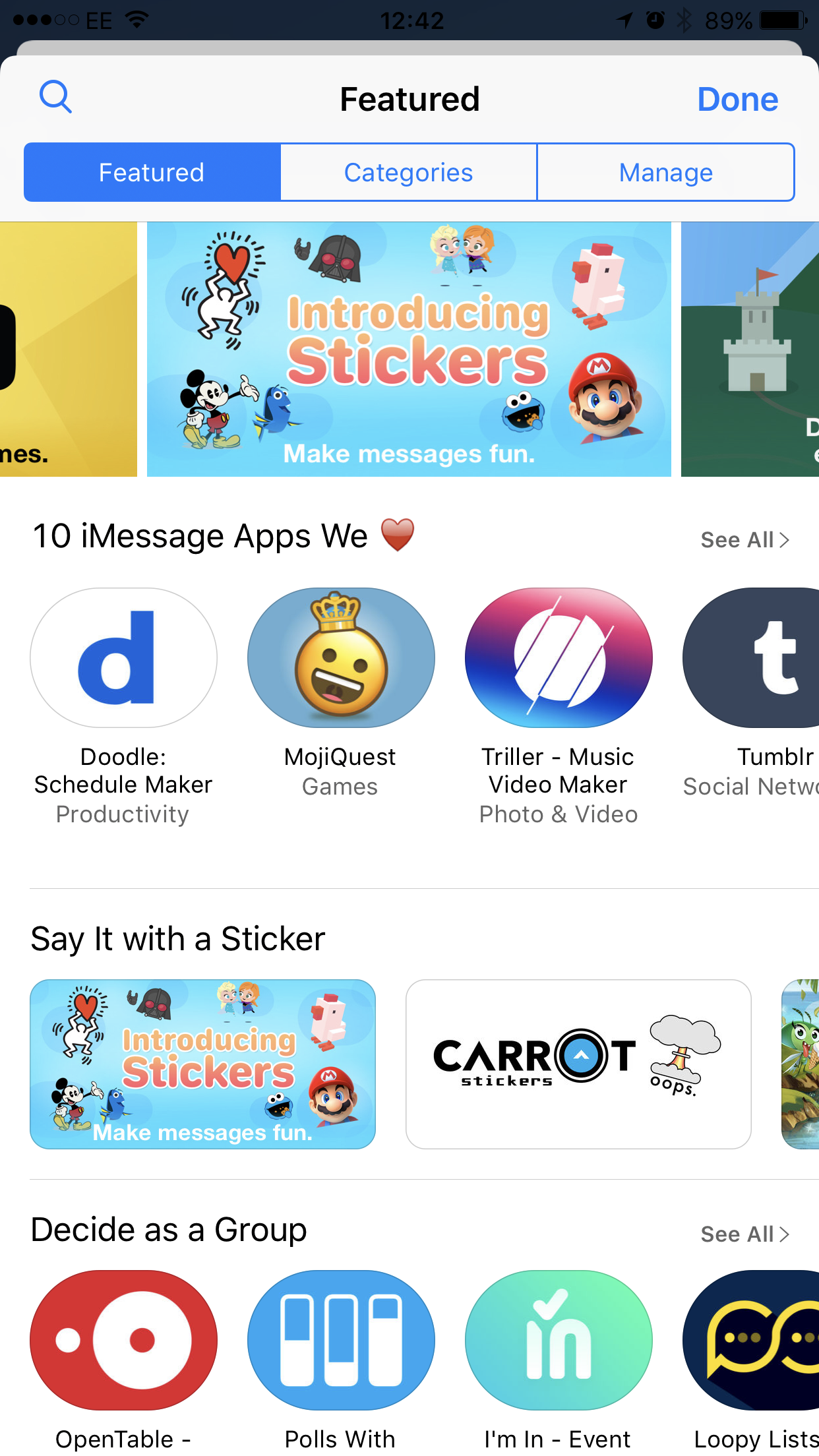Screen dimensions: 819x1456
Task: Switch to the Categories tab
Action: pyautogui.click(x=409, y=172)
